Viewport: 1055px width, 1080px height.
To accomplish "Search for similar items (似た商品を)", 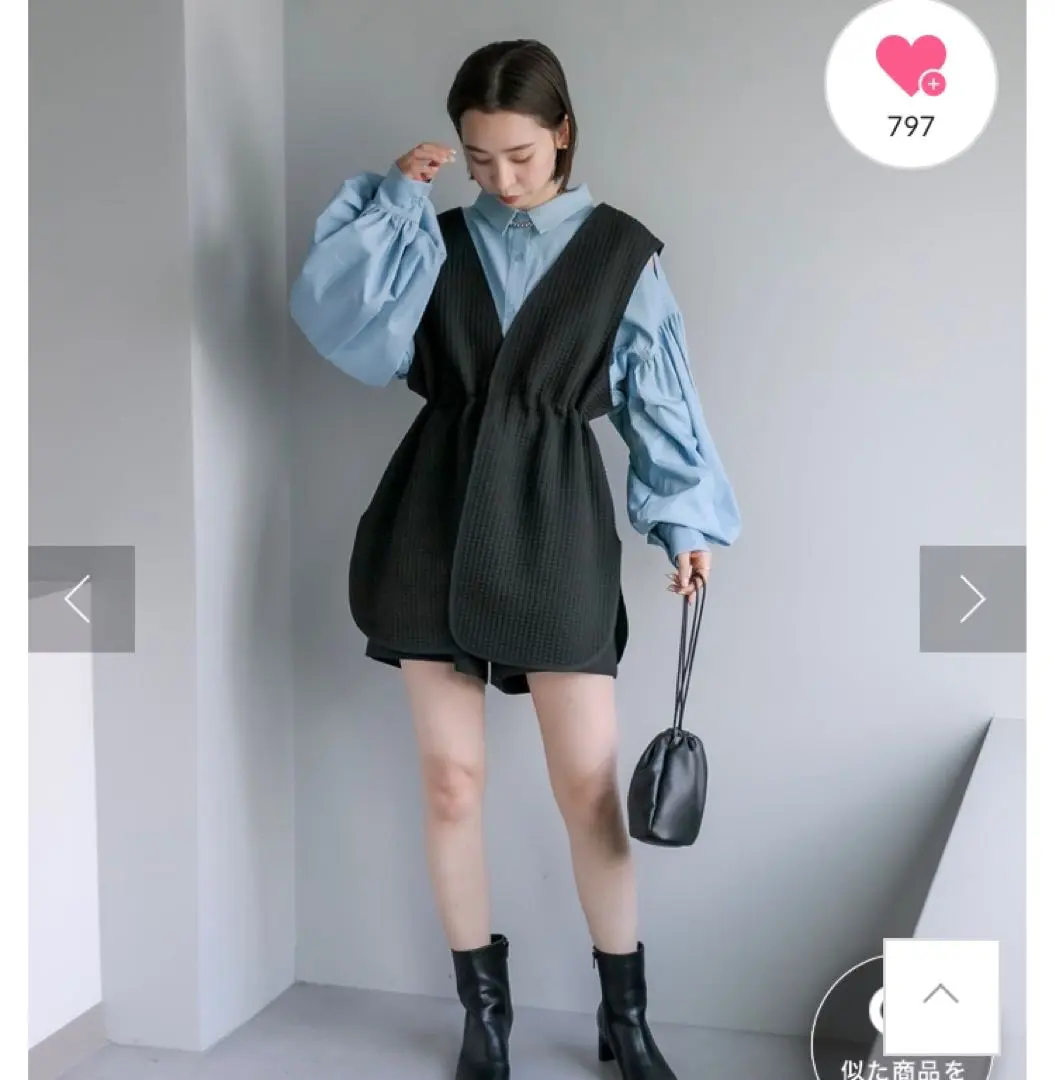I will click(850, 1040).
